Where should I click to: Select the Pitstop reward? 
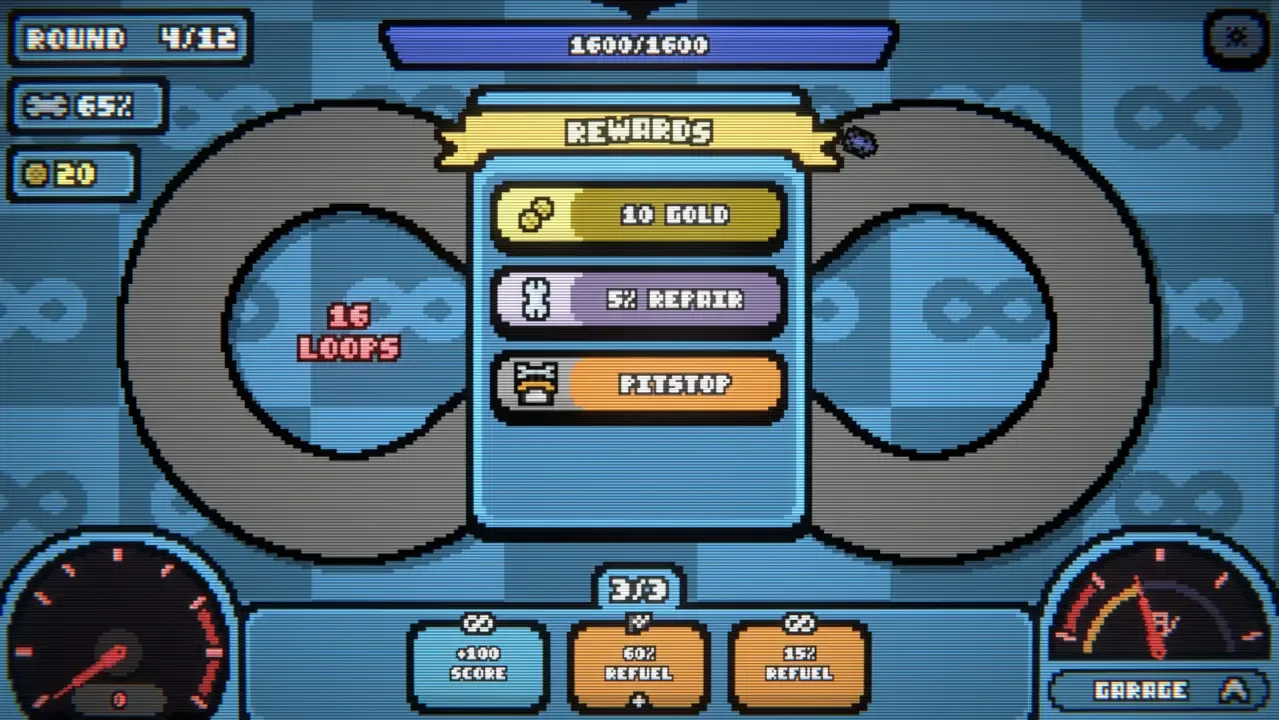(639, 385)
